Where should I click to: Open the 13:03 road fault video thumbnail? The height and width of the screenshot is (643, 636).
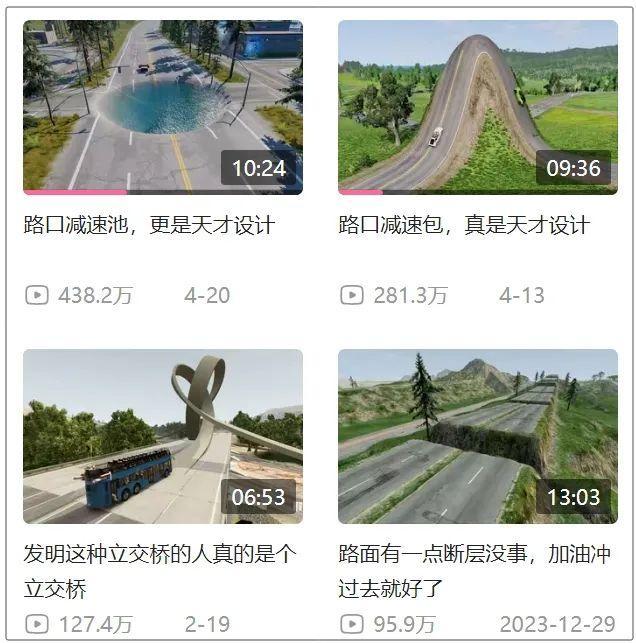[x=477, y=435]
